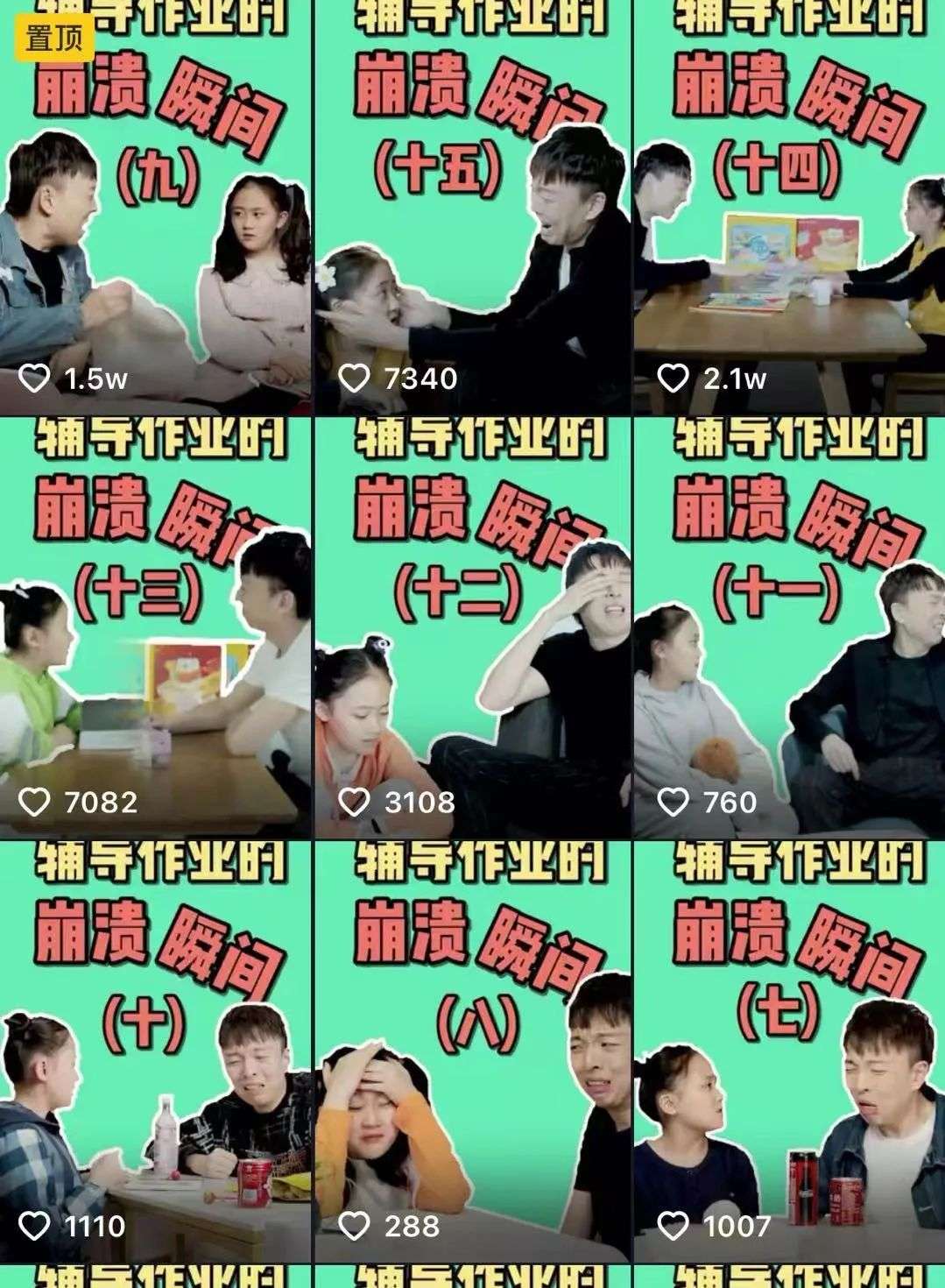Play the video numbered 十四

pyautogui.click(x=789, y=208)
